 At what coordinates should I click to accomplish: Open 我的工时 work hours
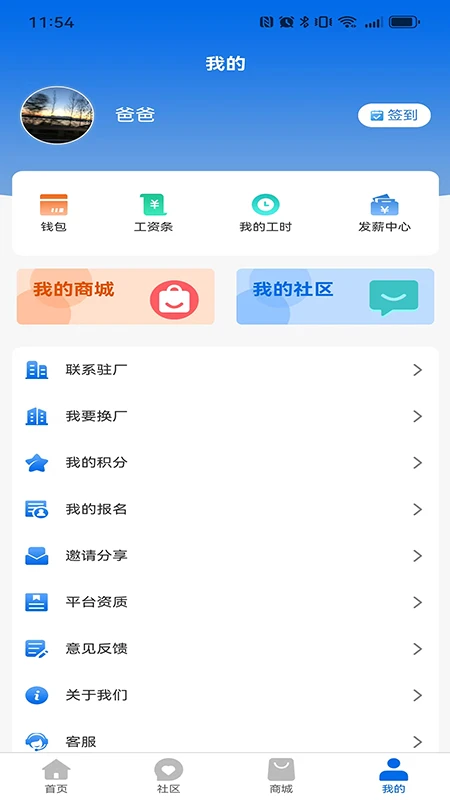click(265, 213)
